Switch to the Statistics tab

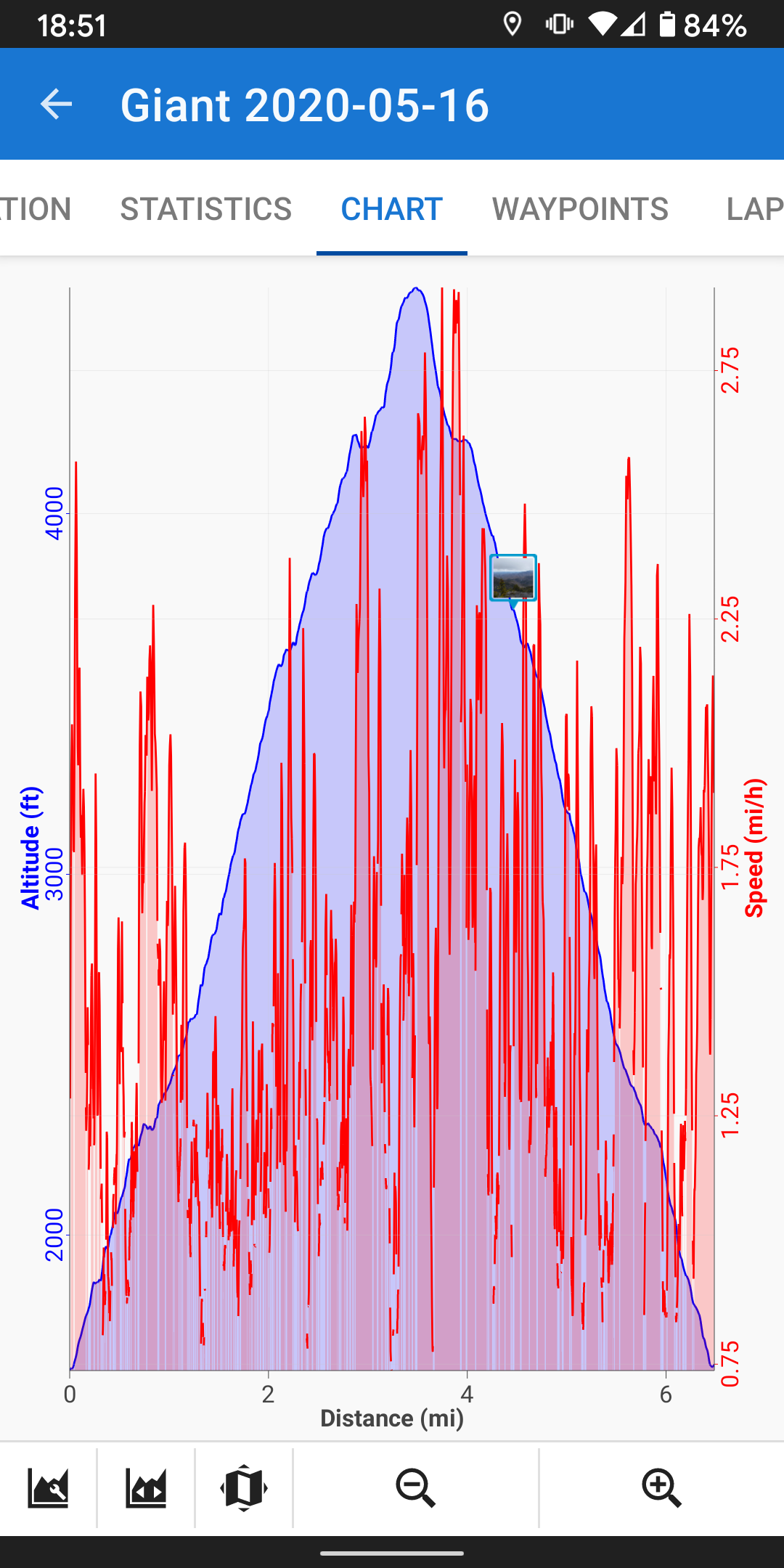[x=205, y=209]
